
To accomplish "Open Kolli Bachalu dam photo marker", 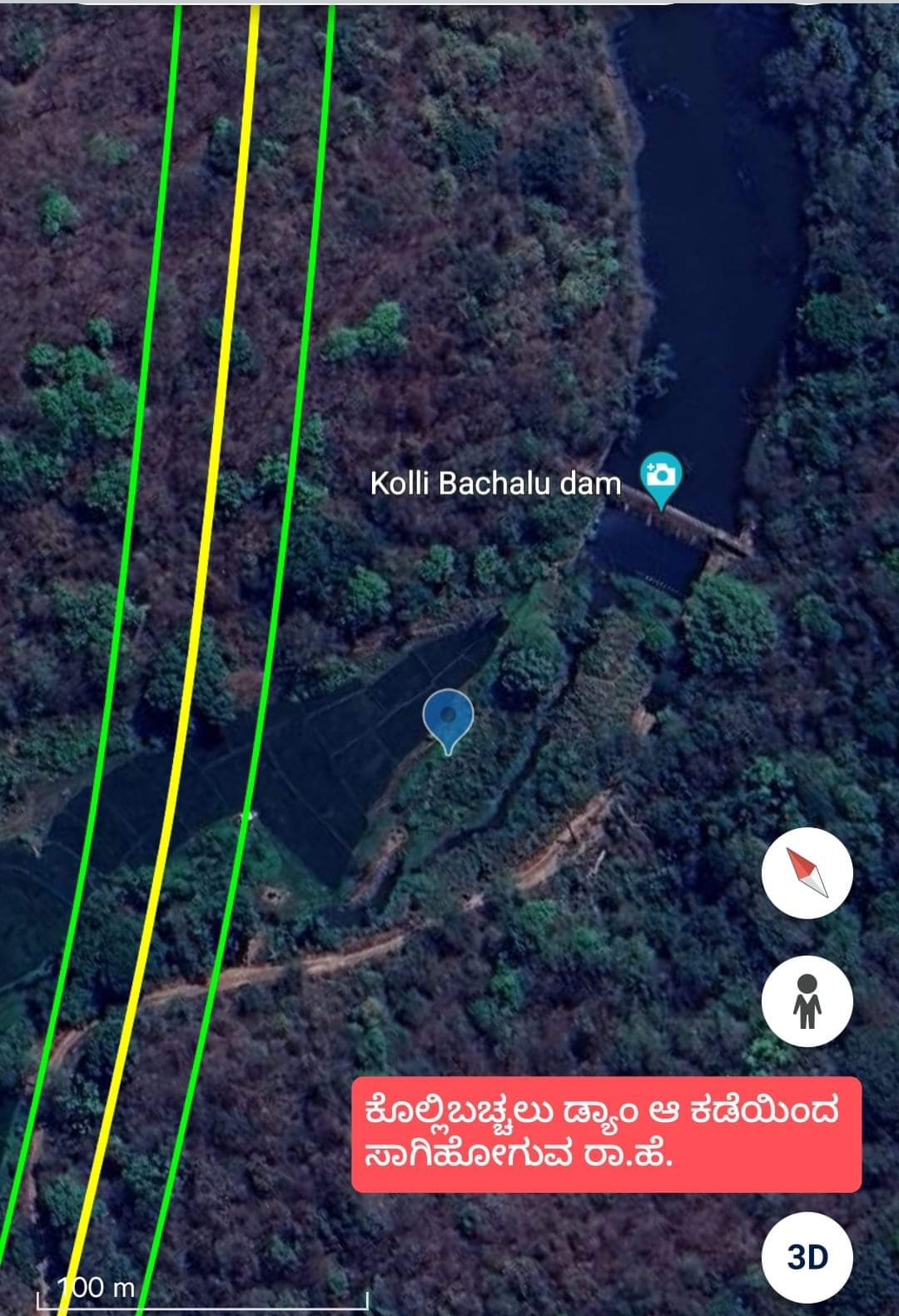I will (x=661, y=476).
